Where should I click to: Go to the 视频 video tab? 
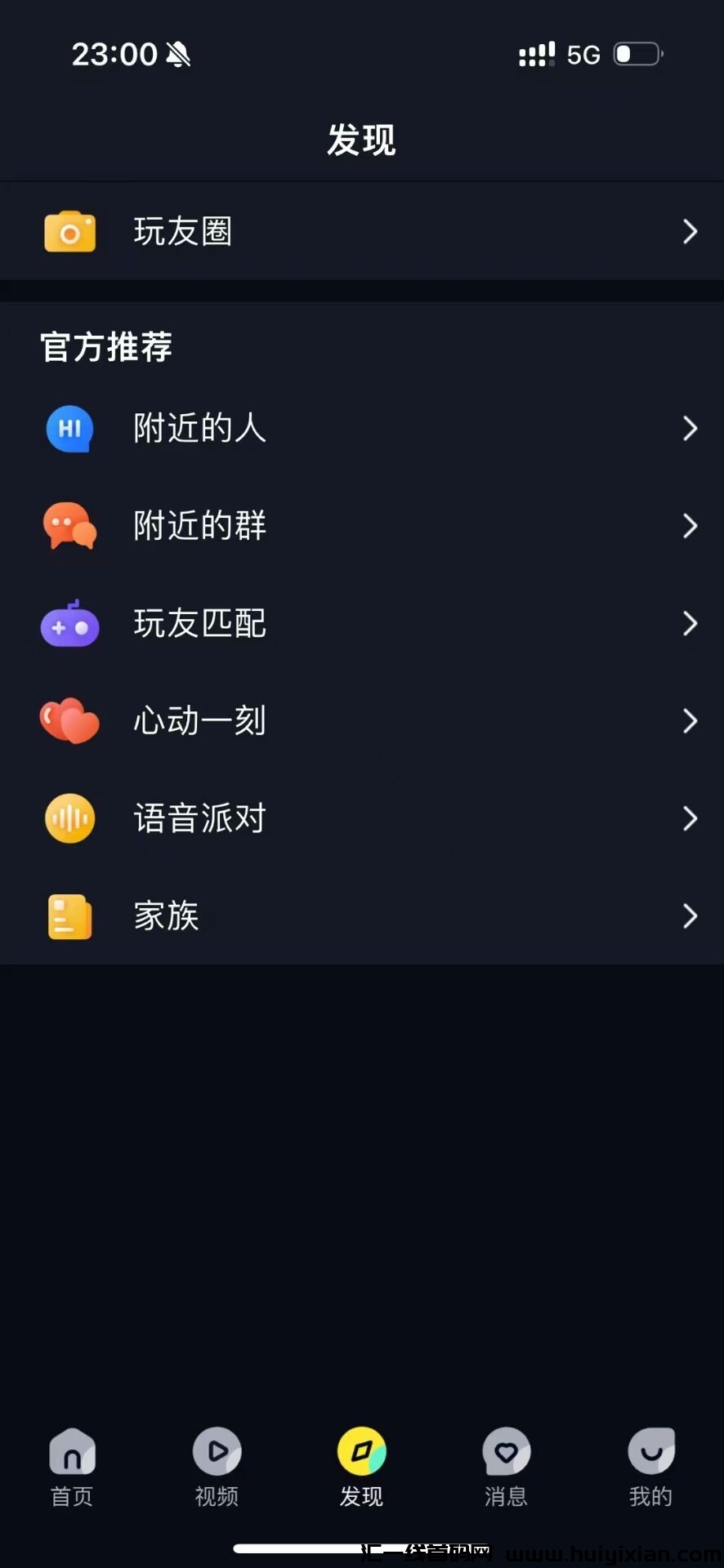(217, 1467)
